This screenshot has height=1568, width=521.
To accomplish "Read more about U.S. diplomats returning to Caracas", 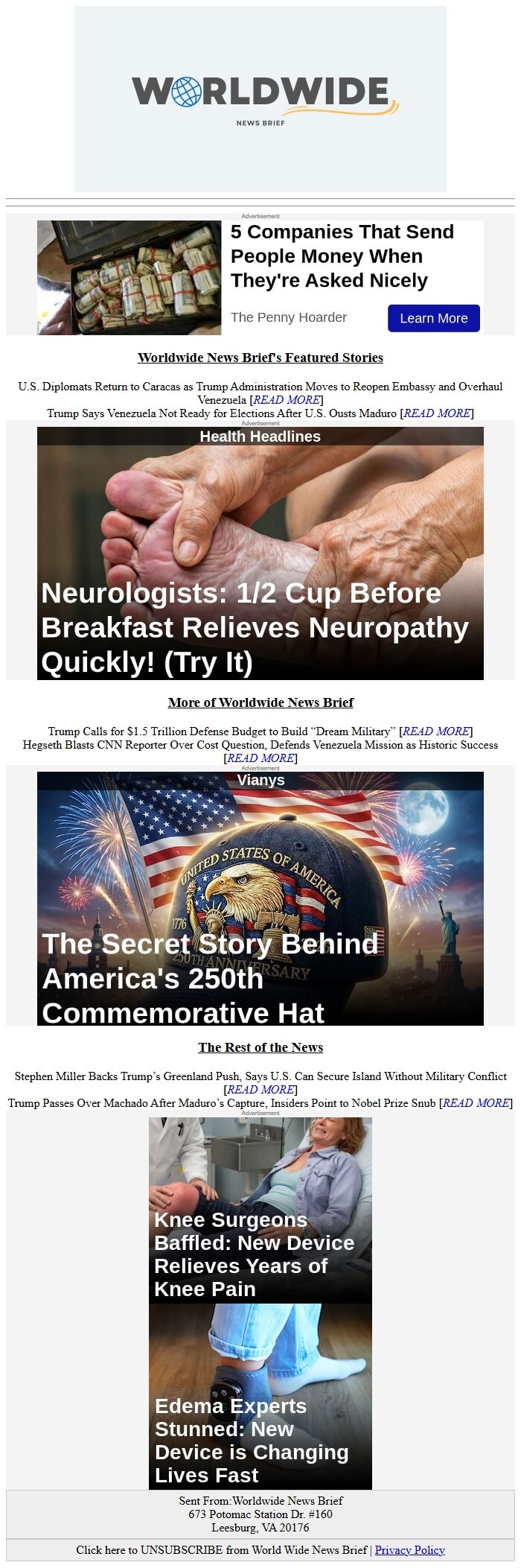I will (287, 400).
